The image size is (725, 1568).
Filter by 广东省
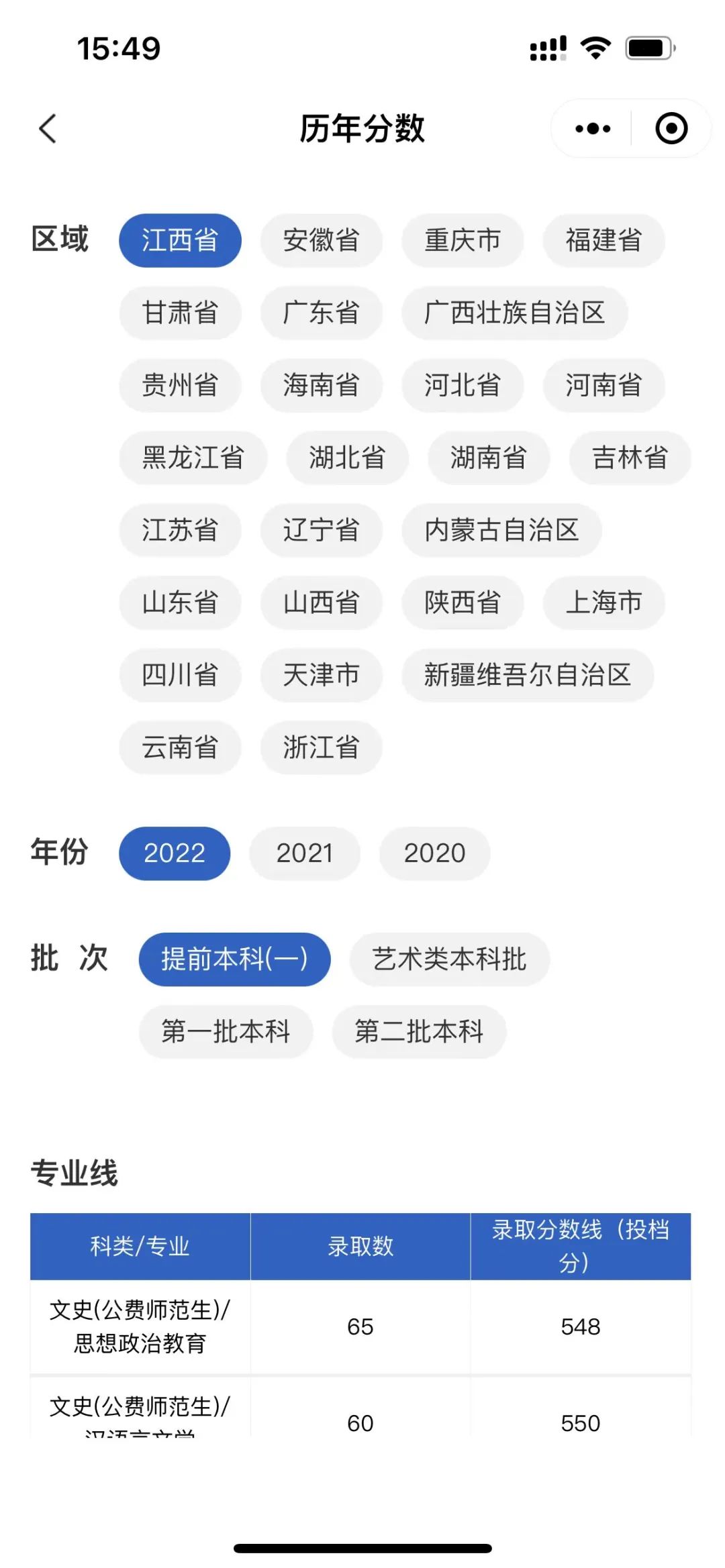point(322,313)
